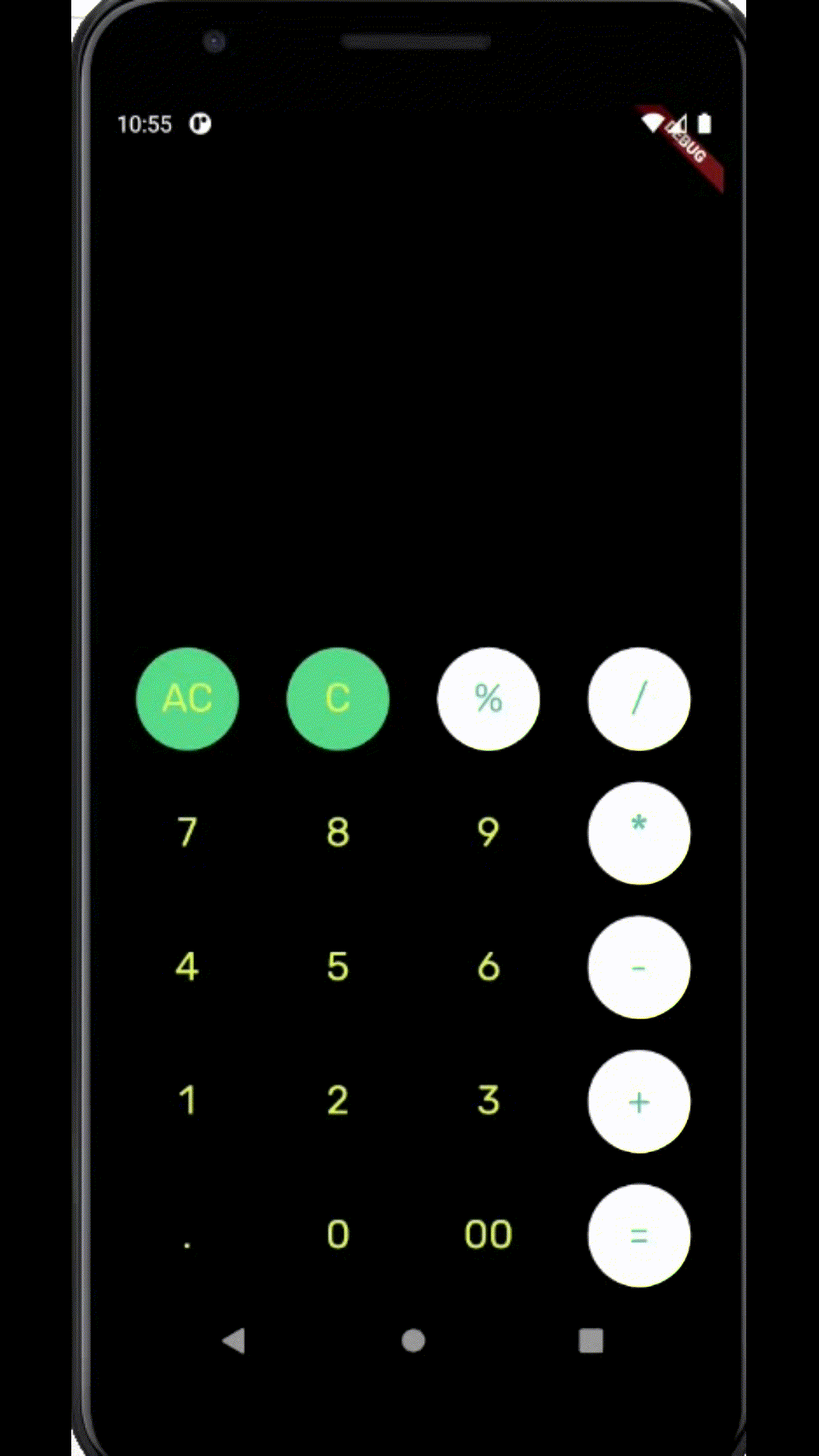The height and width of the screenshot is (1456, 819).
Task: Calculate the result with equals
Action: 639,1235
